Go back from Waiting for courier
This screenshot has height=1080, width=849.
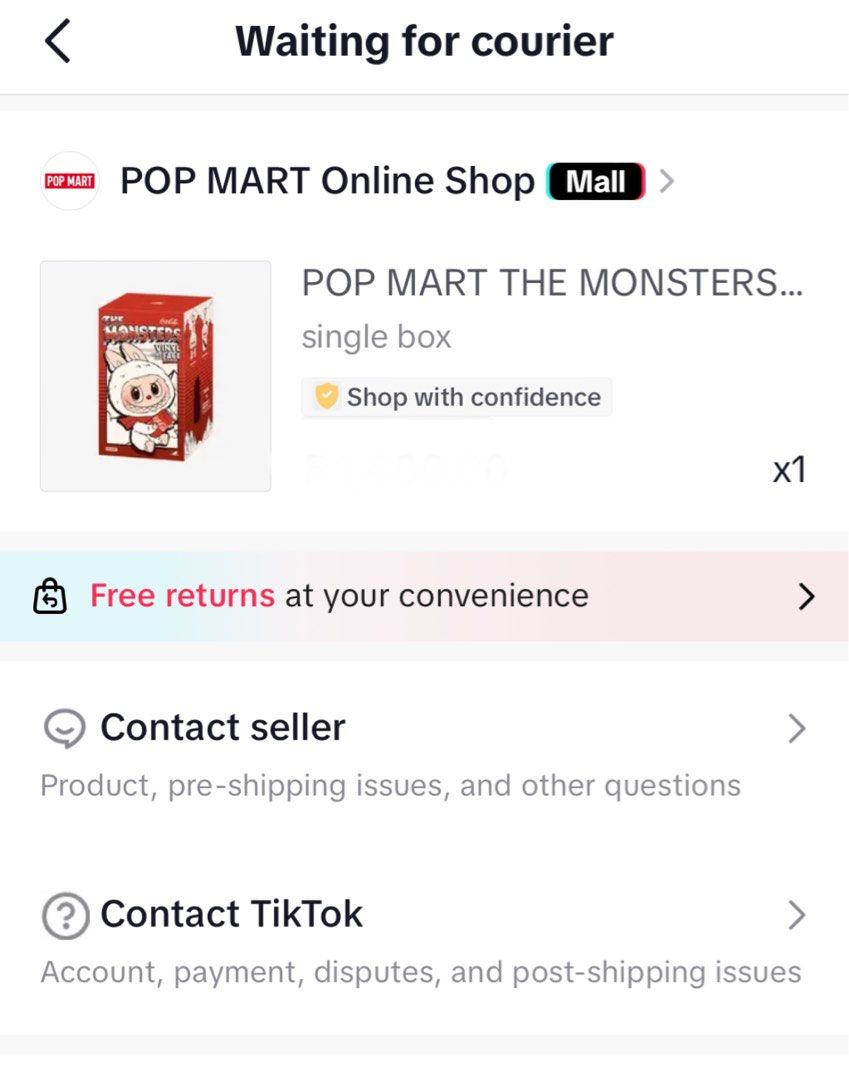pos(58,42)
